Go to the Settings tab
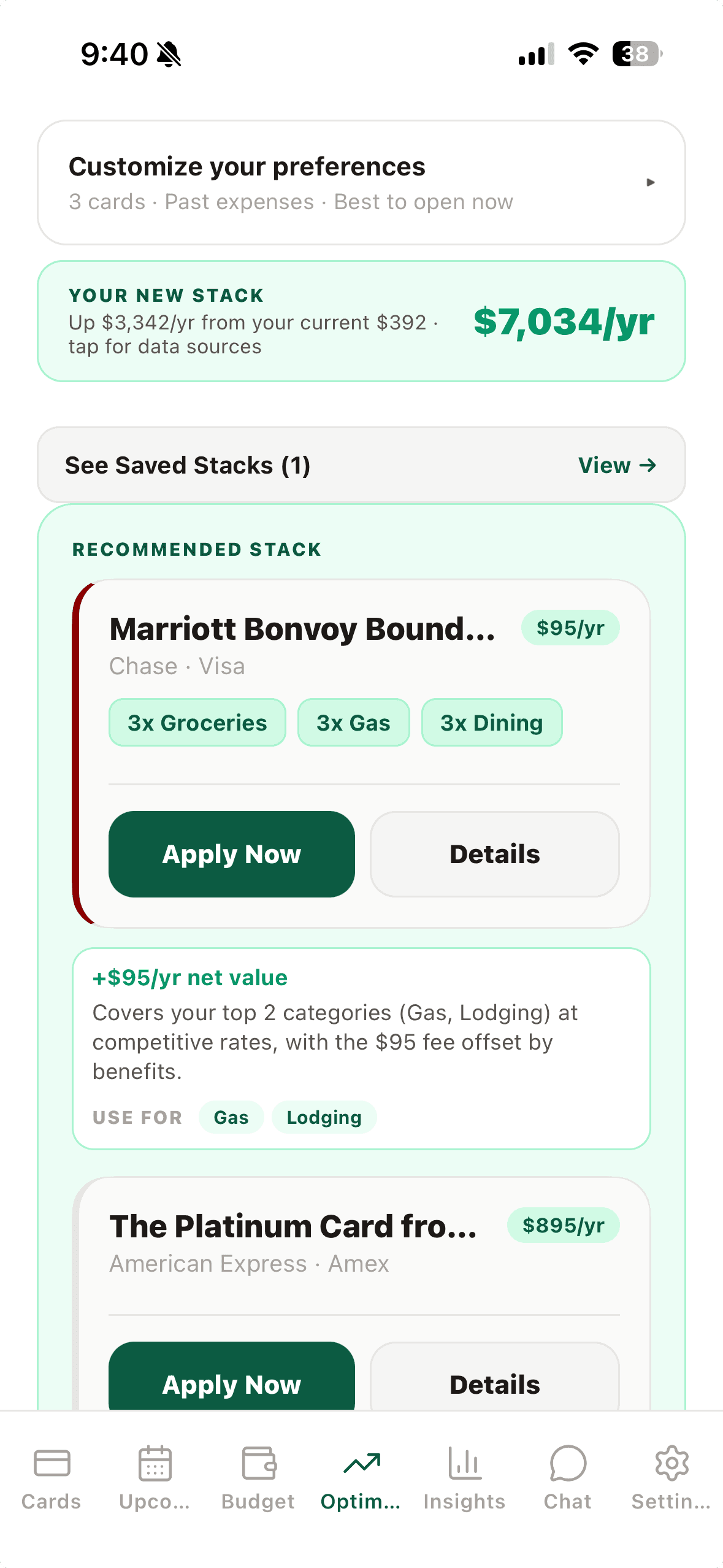Screen dimensions: 723x1568 tap(671, 1478)
